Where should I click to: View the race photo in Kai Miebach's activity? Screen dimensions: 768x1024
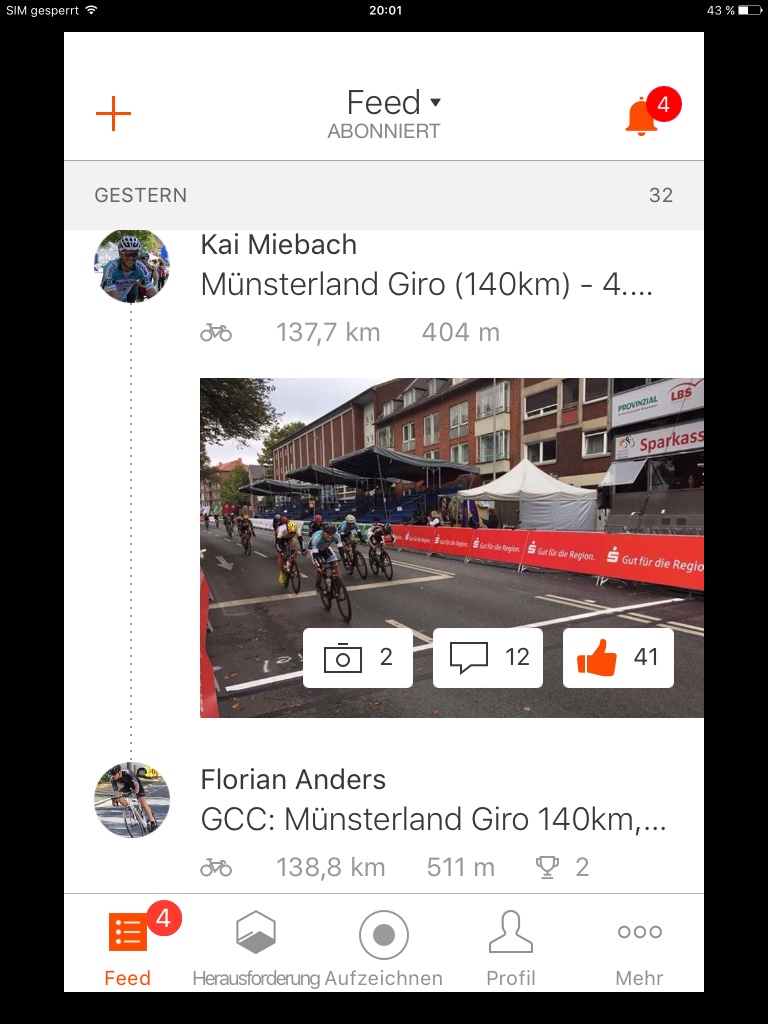pos(450,500)
